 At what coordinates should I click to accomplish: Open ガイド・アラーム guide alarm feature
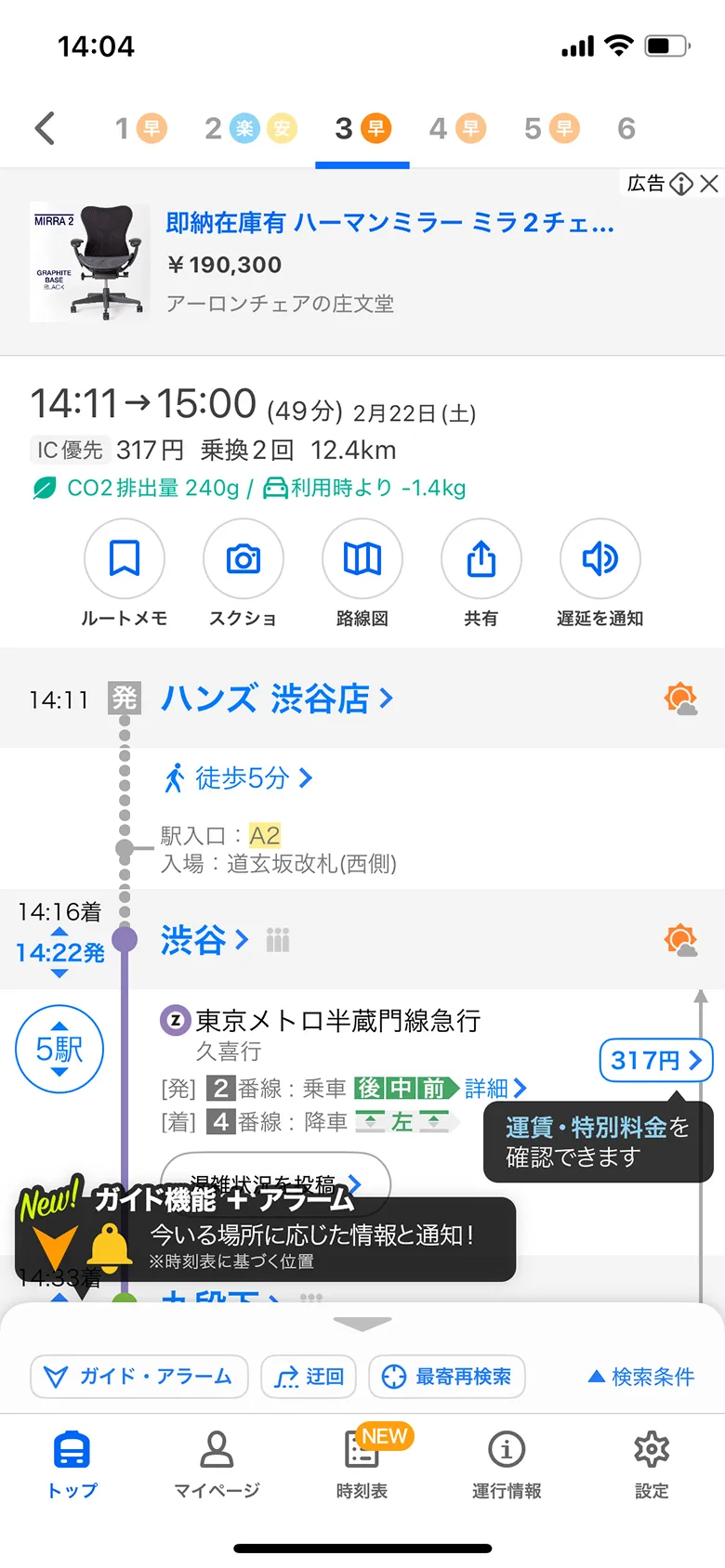pos(138,1377)
